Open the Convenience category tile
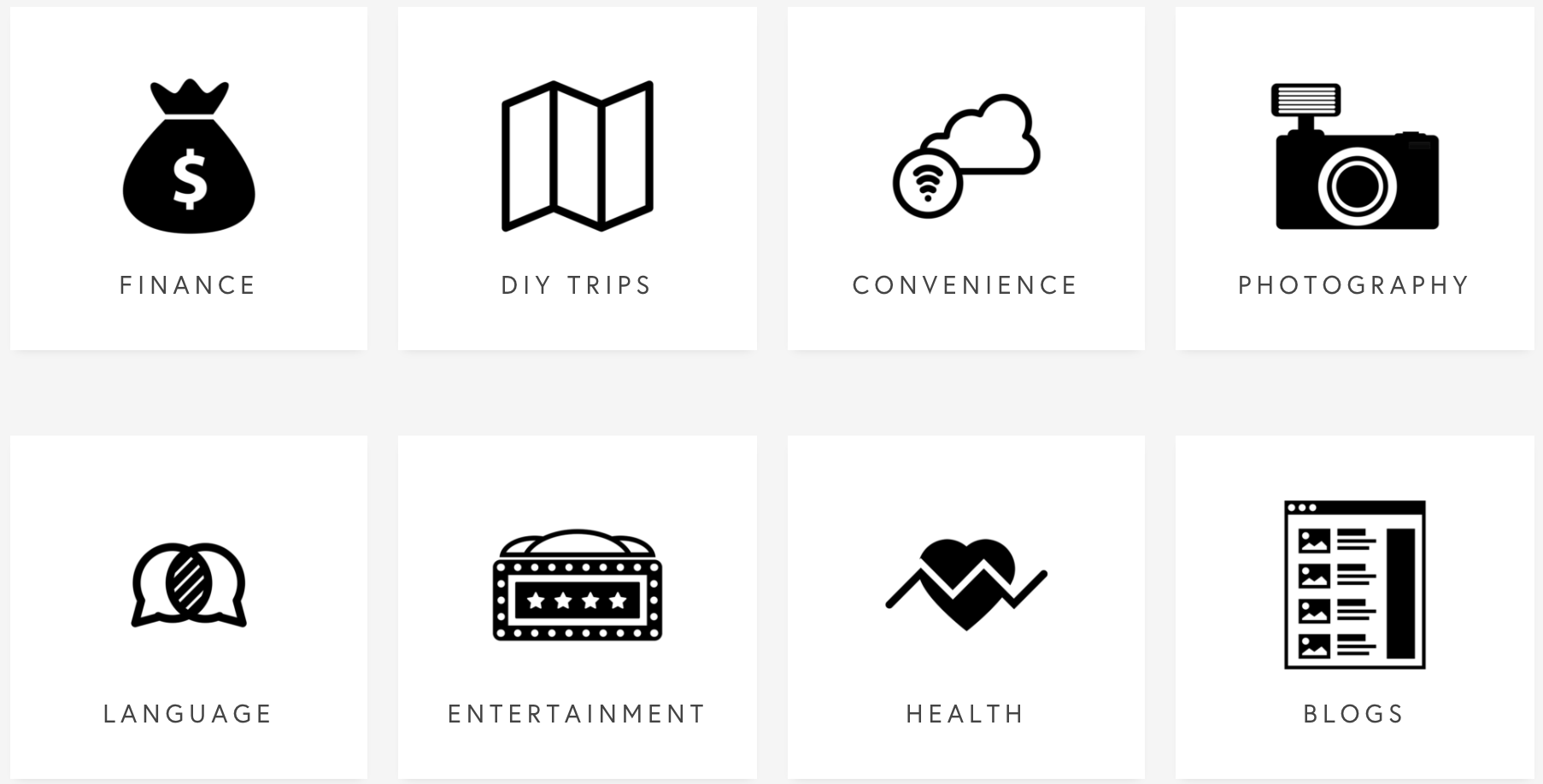This screenshot has width=1543, height=784. point(965,179)
